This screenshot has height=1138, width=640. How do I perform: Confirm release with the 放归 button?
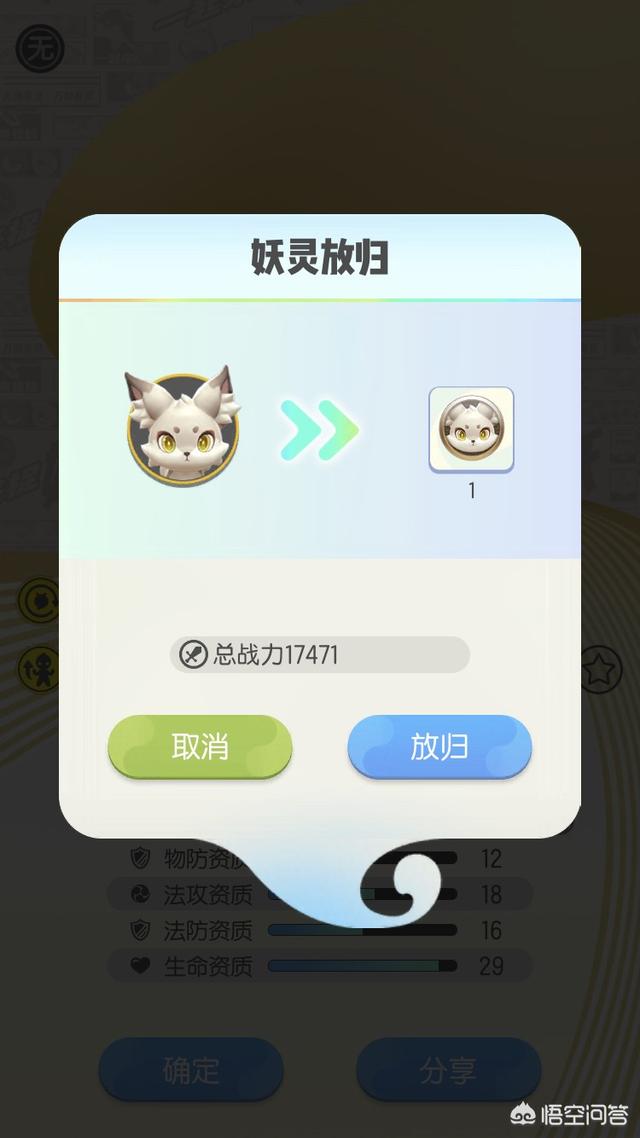click(x=440, y=747)
